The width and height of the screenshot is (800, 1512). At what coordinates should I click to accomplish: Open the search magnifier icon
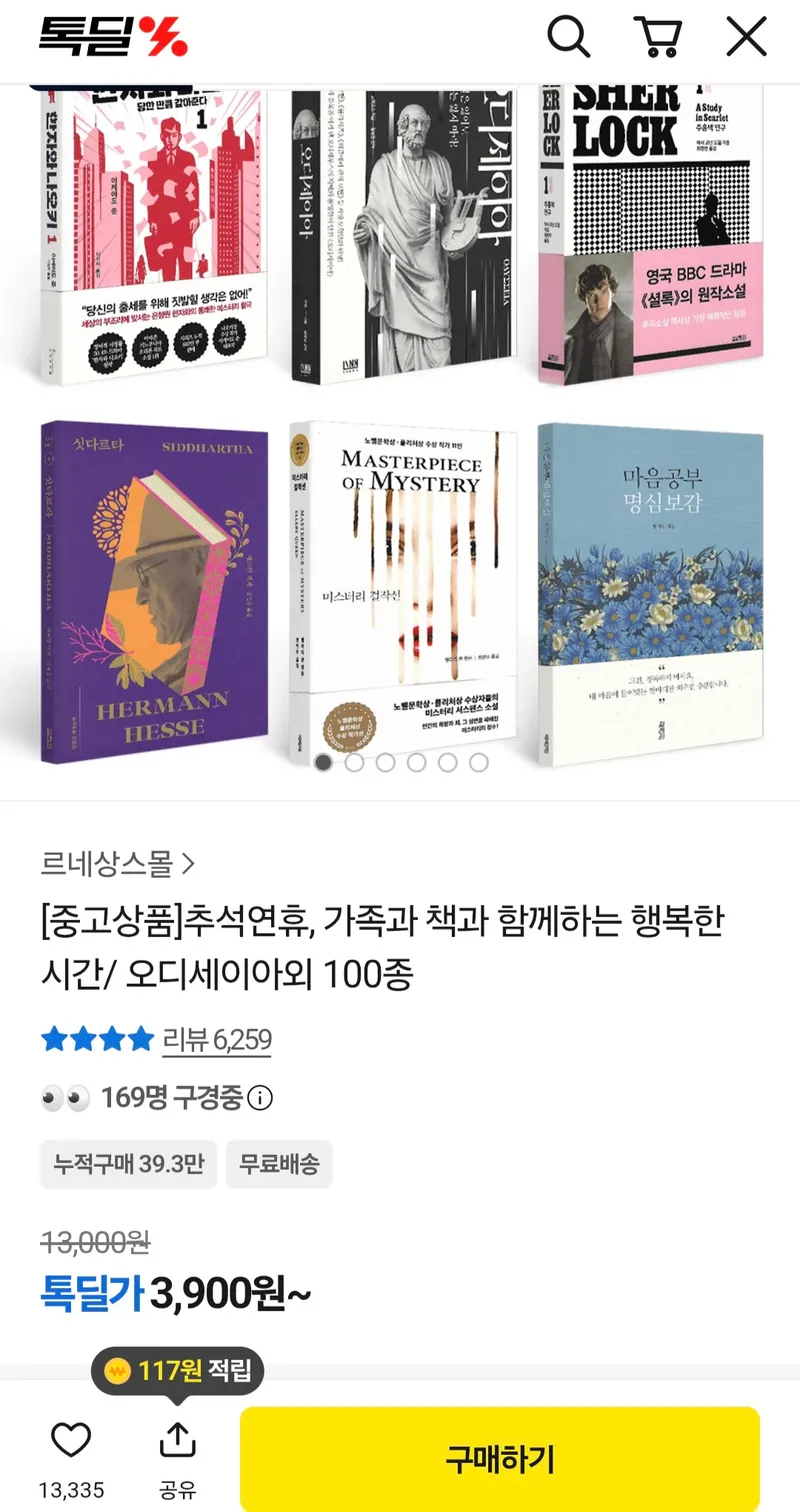pyautogui.click(x=569, y=38)
